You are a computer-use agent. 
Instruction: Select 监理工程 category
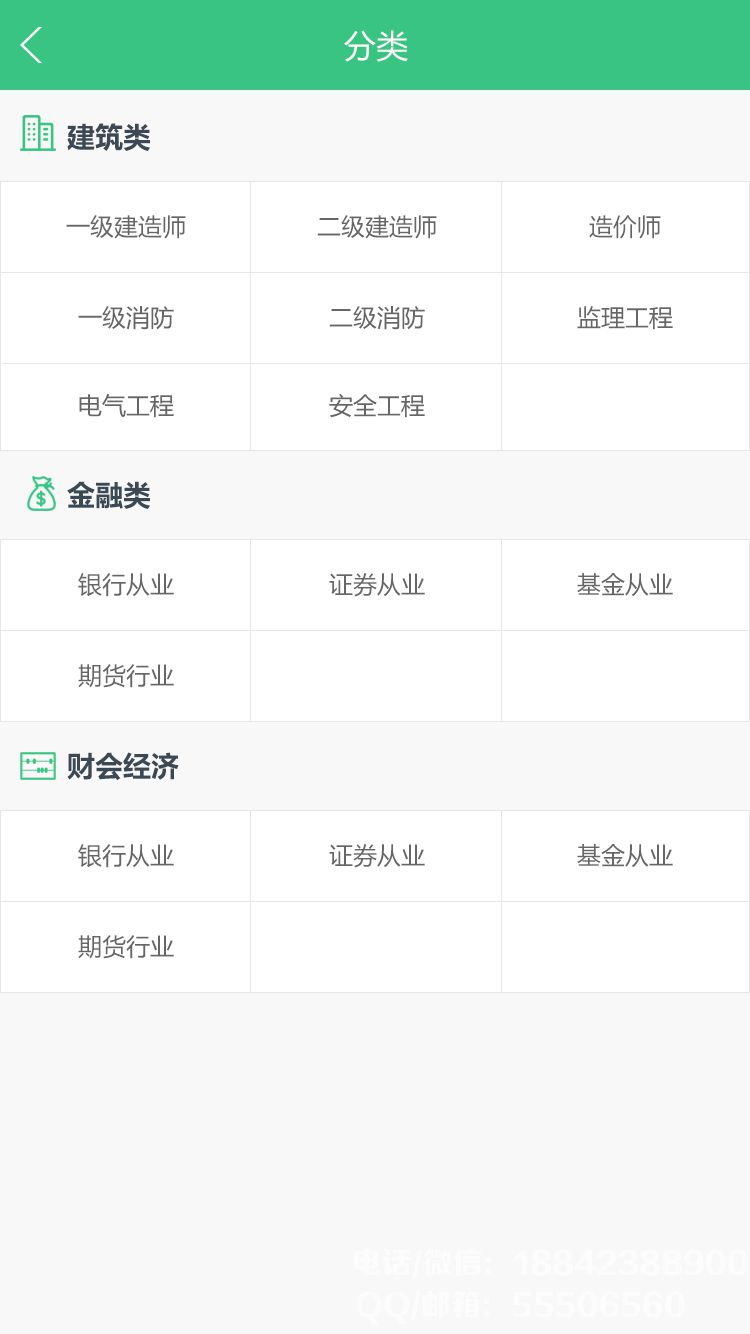click(x=625, y=318)
